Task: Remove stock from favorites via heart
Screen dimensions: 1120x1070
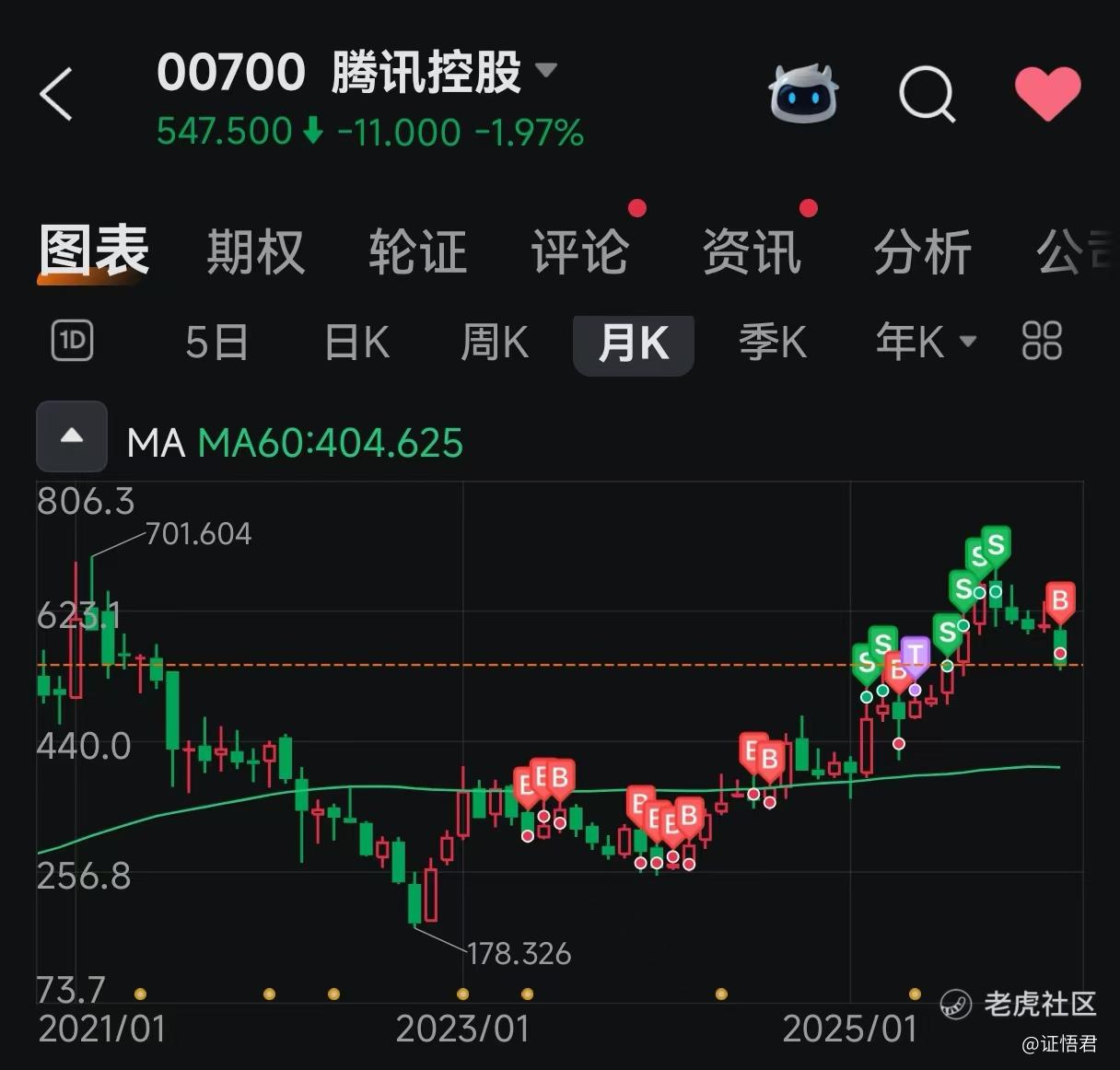Action: click(x=1047, y=94)
